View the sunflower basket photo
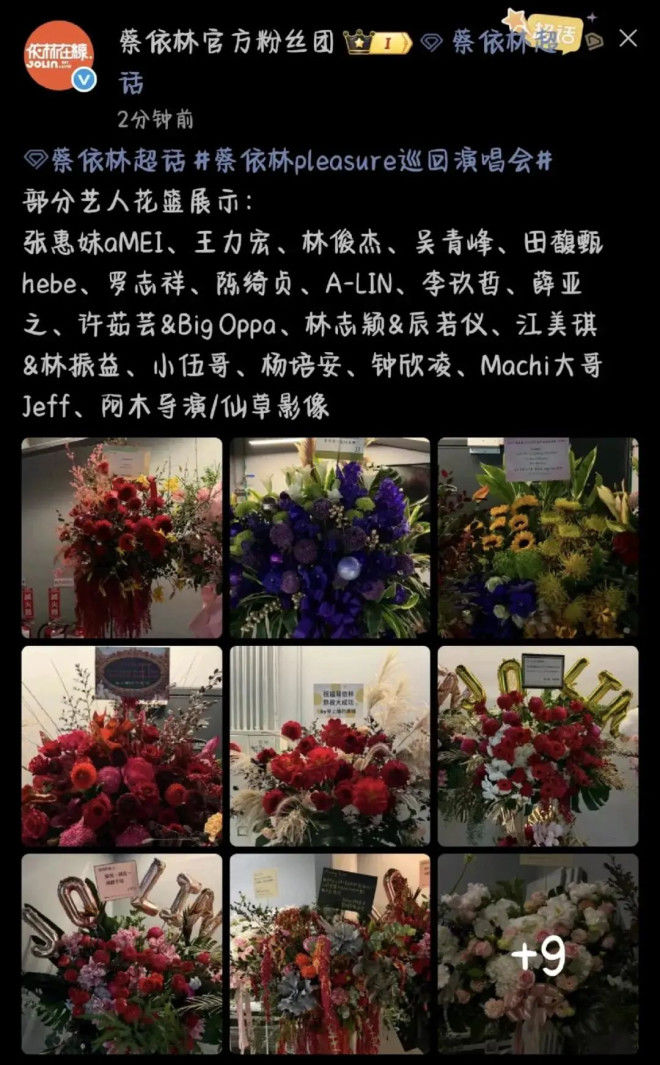This screenshot has height=1065, width=660. click(x=537, y=537)
